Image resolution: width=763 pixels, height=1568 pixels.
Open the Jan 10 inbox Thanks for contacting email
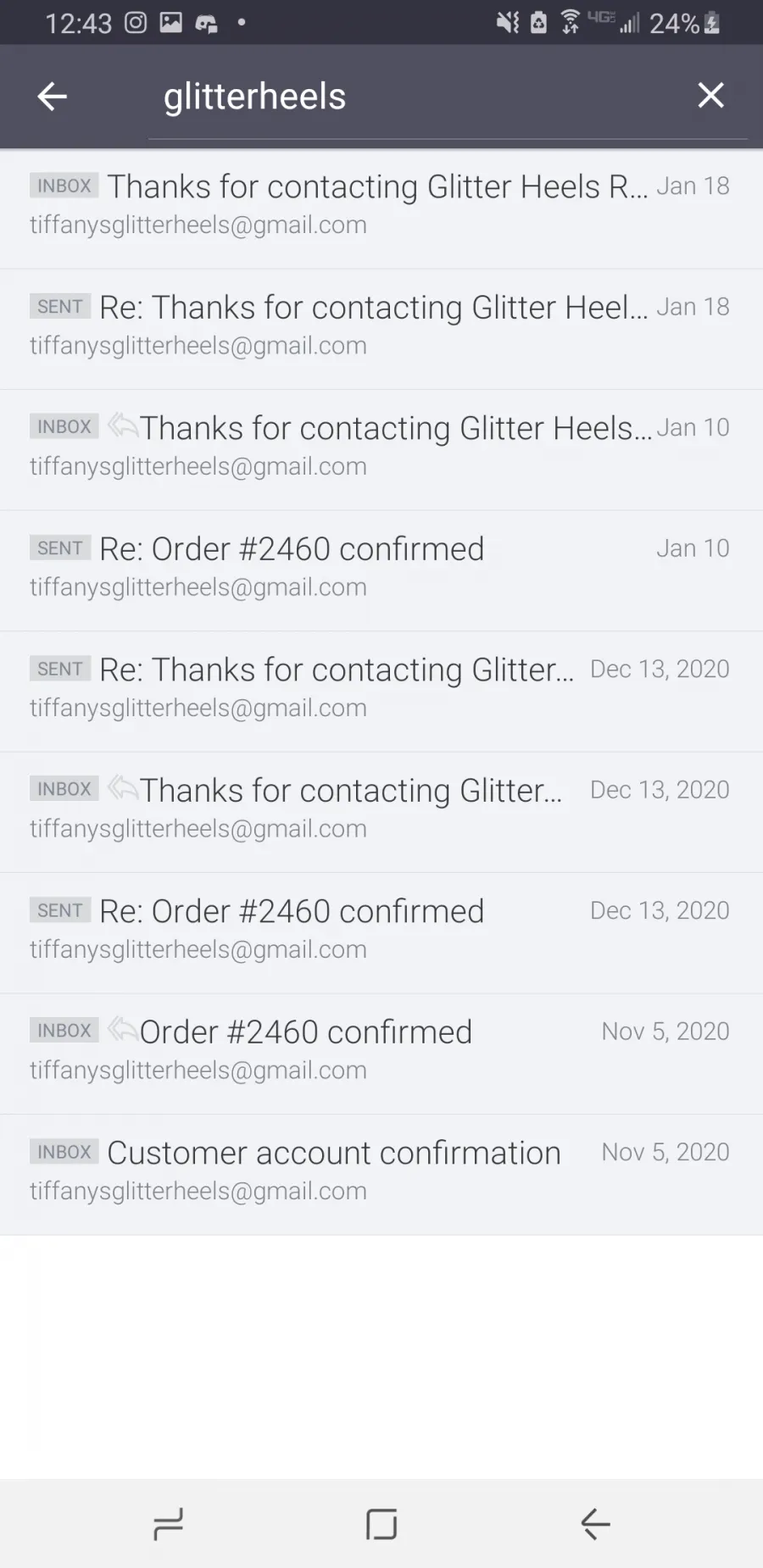tap(381, 450)
